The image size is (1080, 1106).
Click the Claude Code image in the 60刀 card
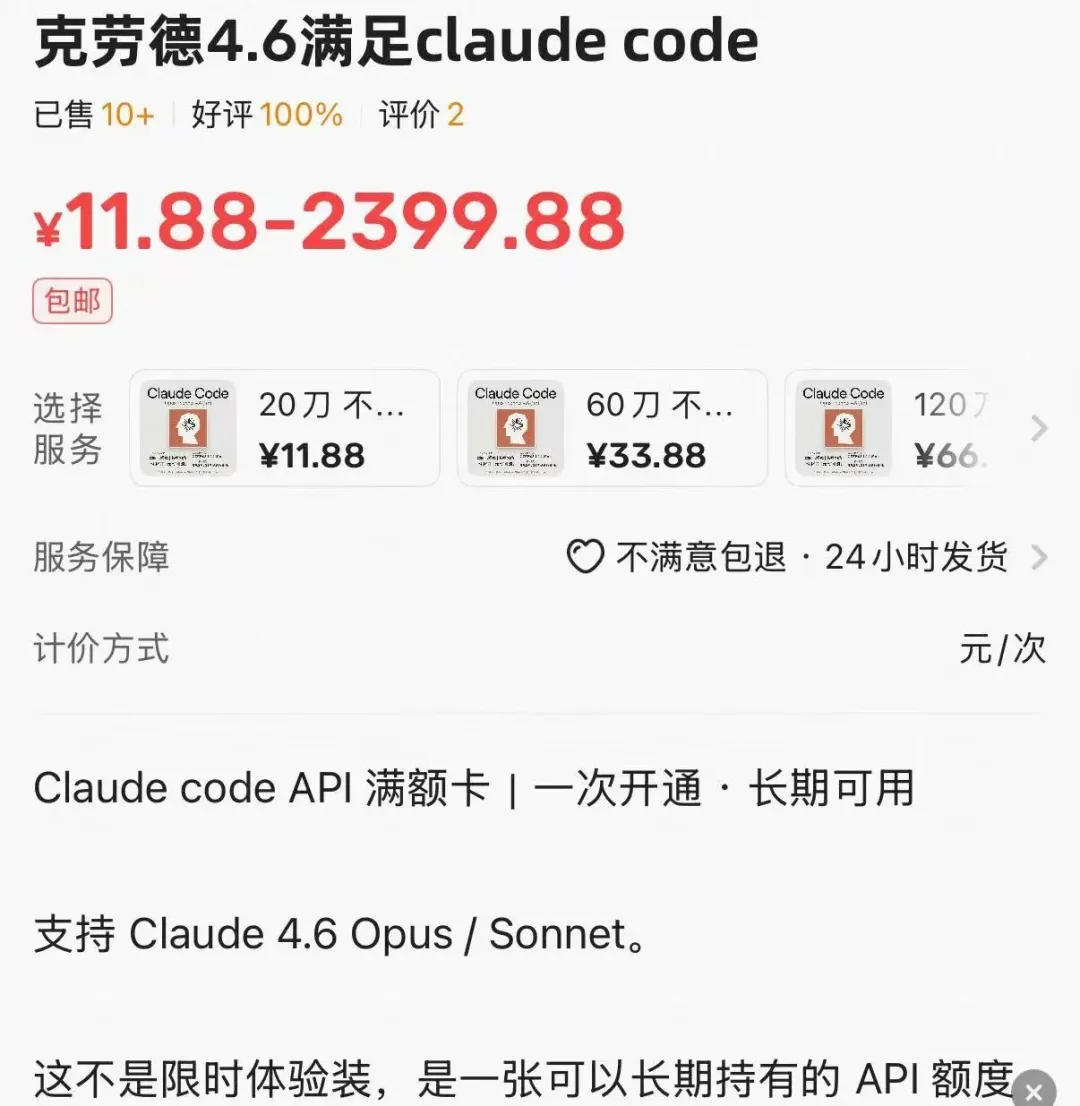click(514, 428)
